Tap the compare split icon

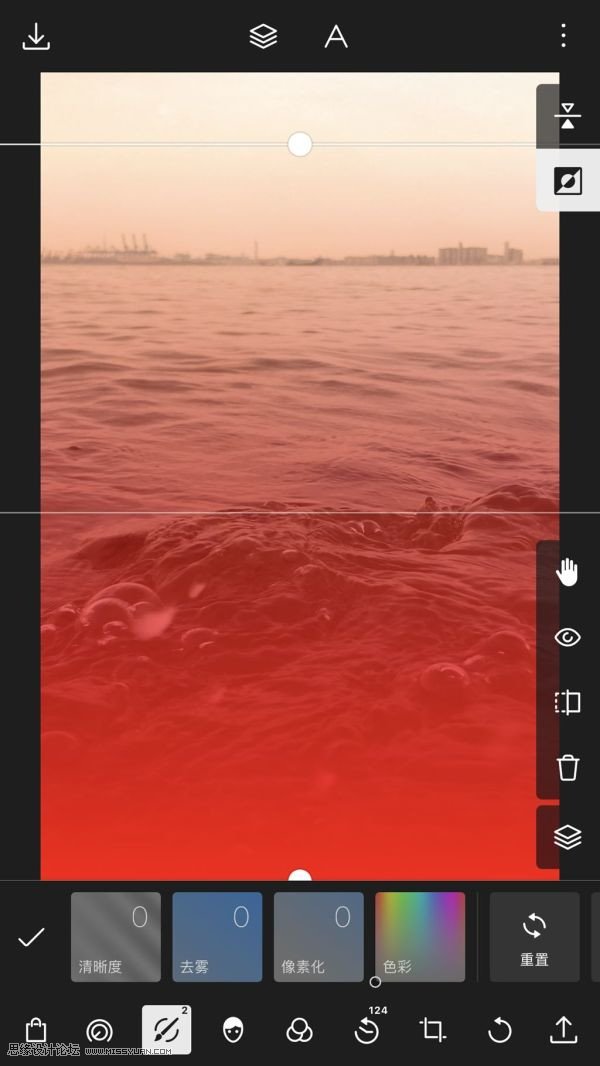click(x=567, y=702)
